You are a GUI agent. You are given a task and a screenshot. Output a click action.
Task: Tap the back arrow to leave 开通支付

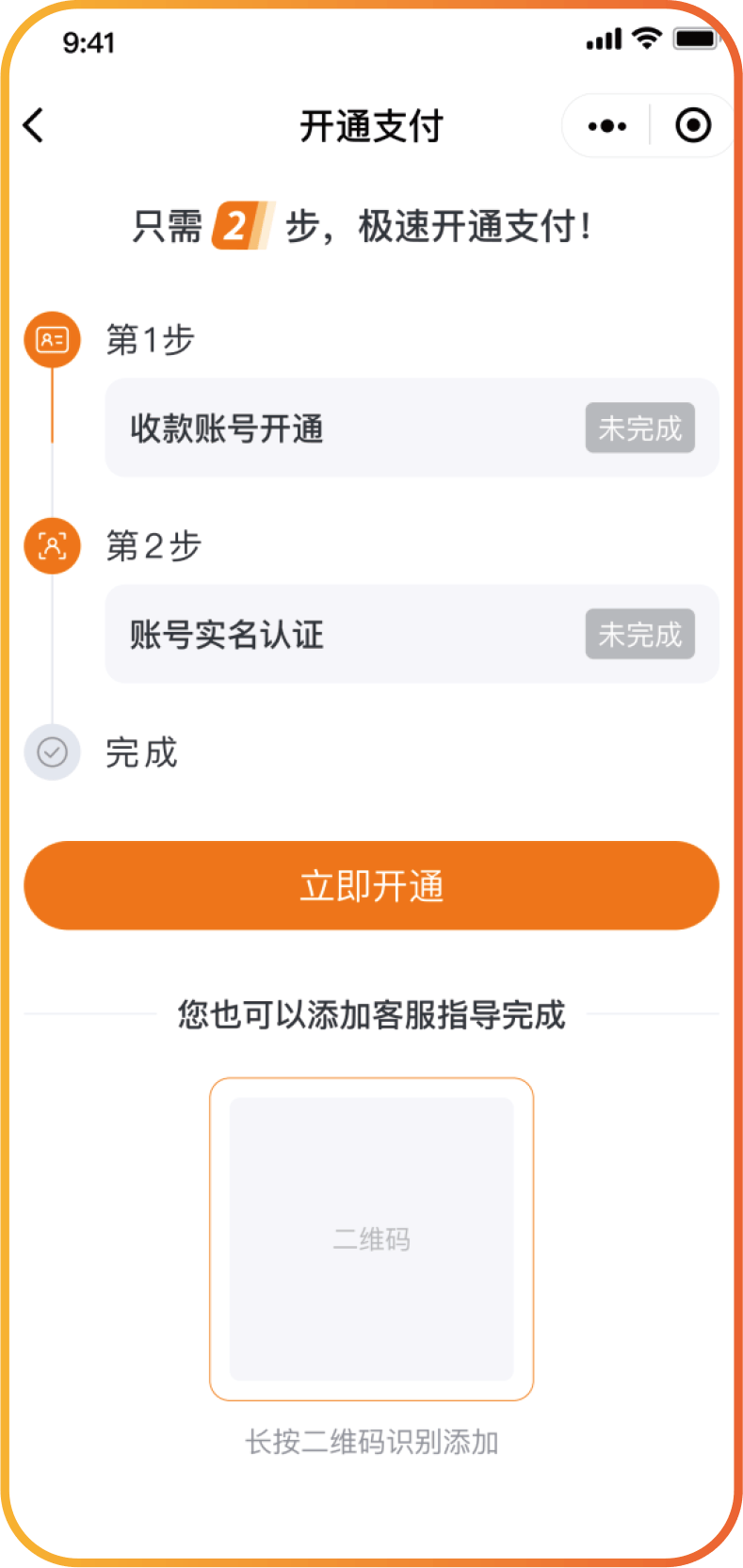tap(34, 124)
